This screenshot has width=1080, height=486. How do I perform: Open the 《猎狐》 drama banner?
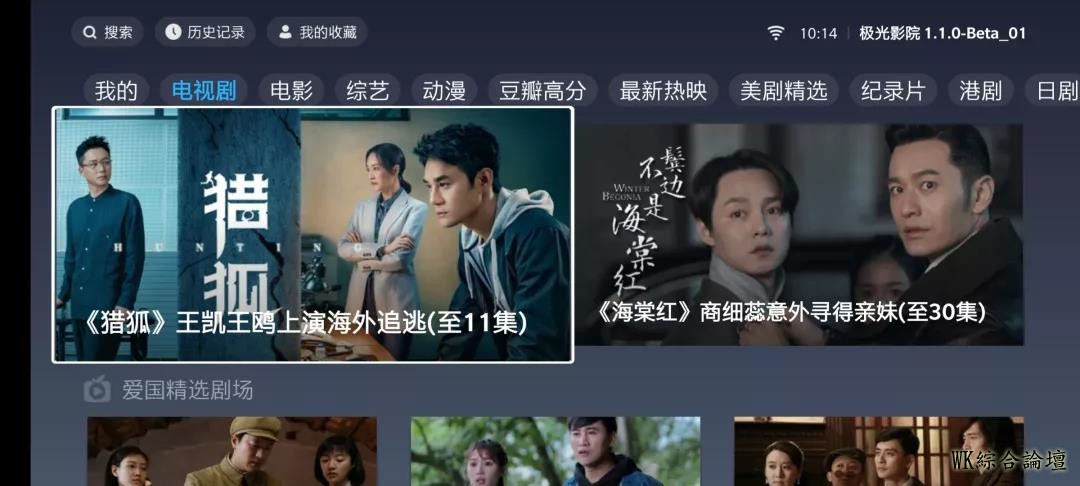click(312, 234)
